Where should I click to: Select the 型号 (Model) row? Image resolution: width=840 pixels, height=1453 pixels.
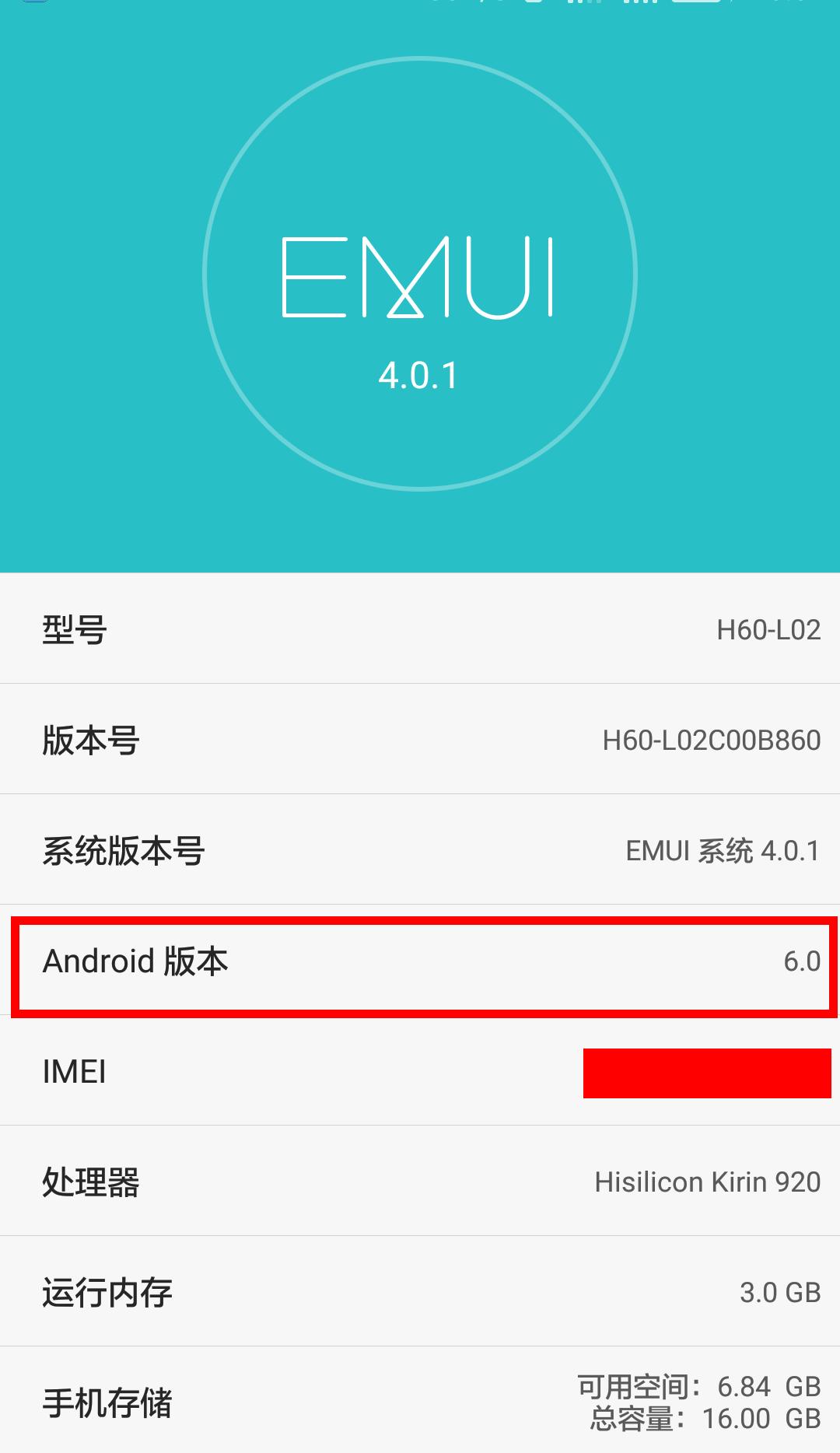point(420,630)
